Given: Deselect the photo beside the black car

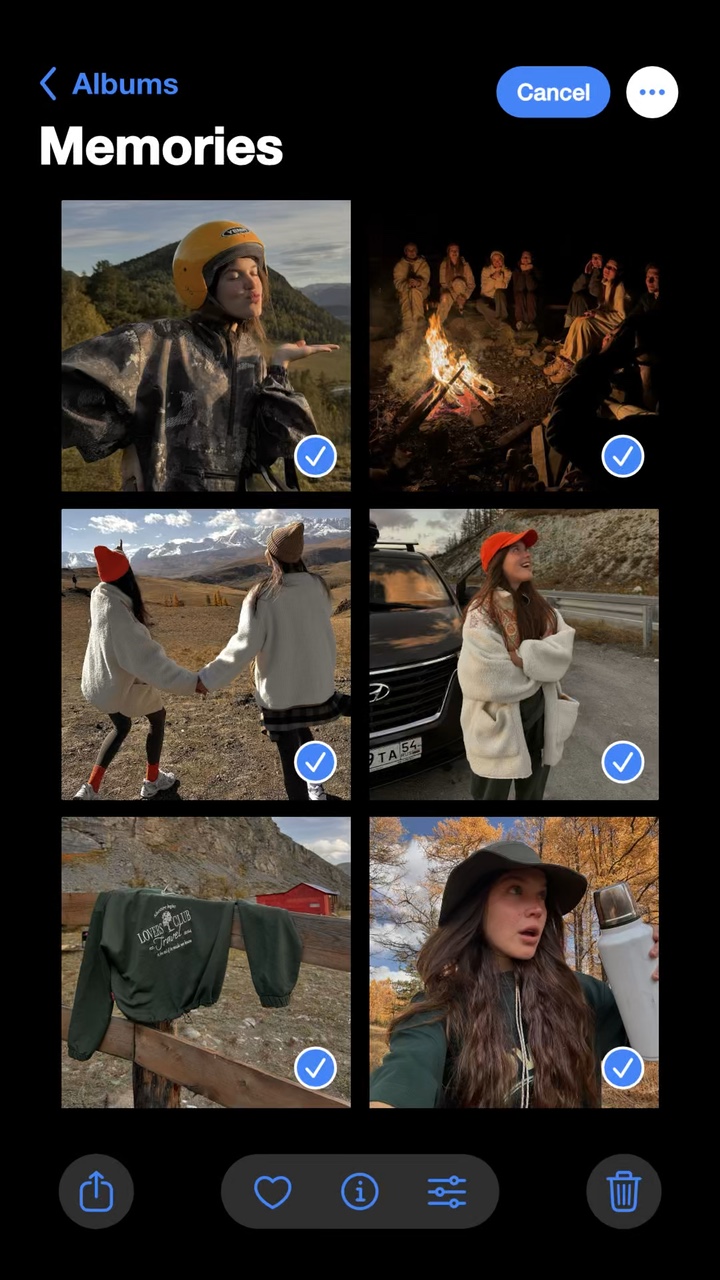Looking at the screenshot, I should click(622, 763).
